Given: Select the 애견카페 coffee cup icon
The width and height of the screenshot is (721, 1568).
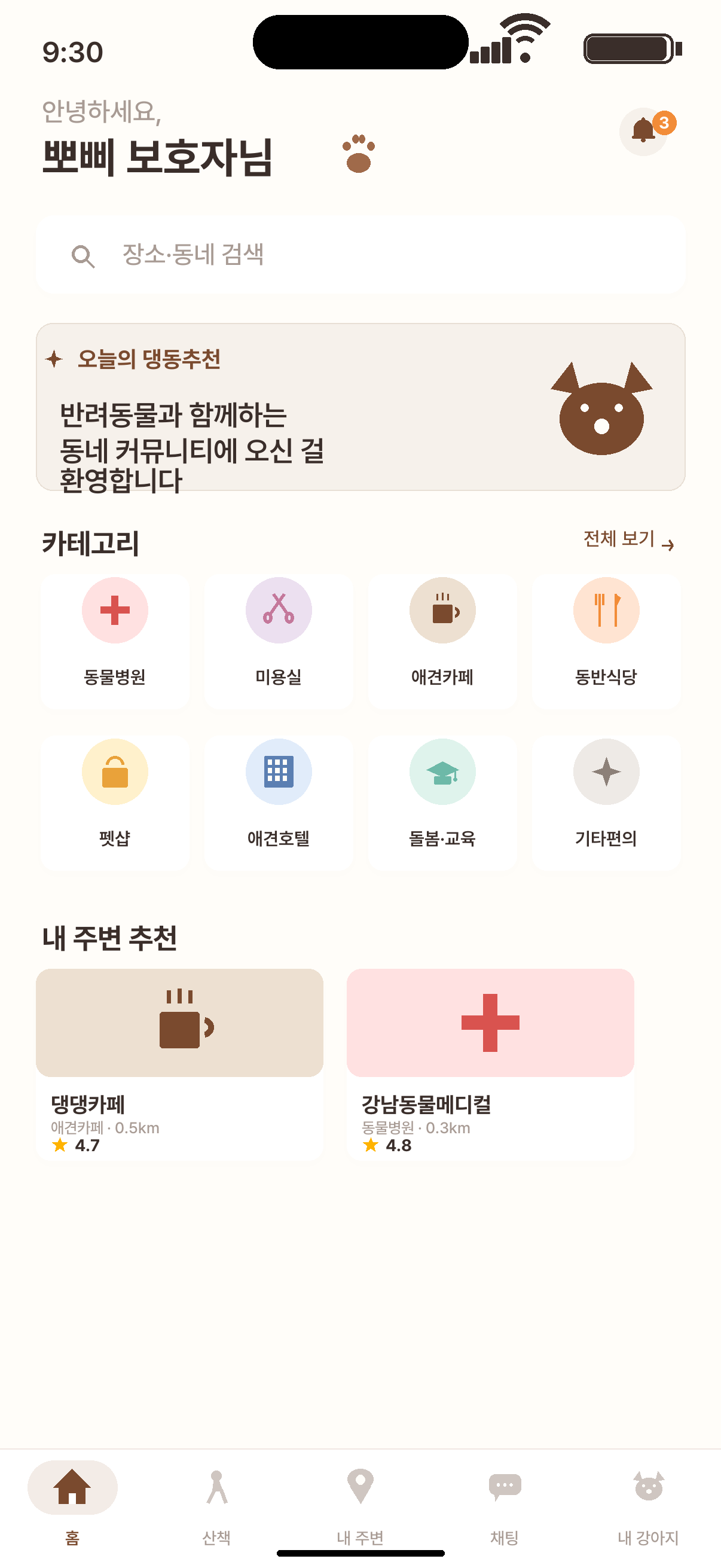Looking at the screenshot, I should pos(442,611).
